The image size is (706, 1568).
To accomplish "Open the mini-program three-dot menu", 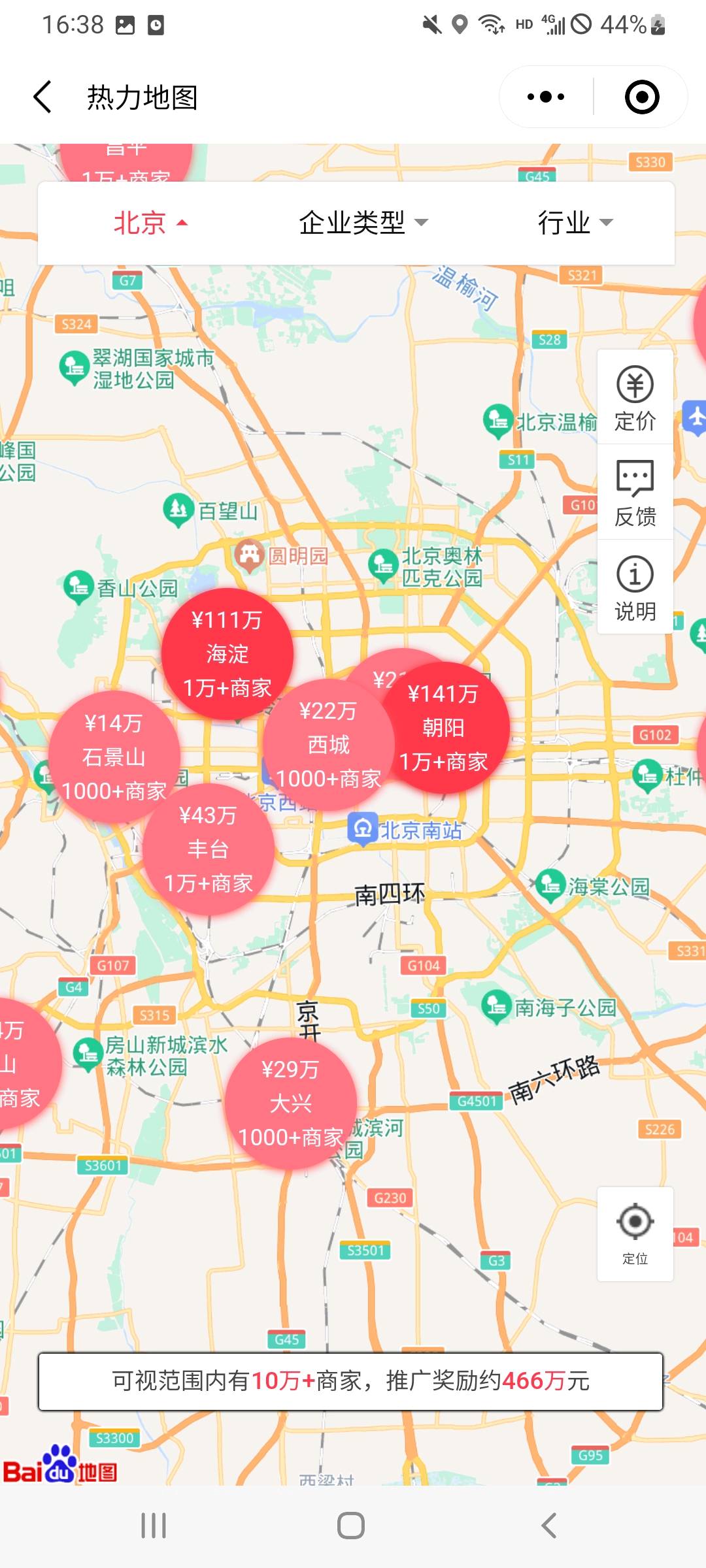I will (x=546, y=97).
